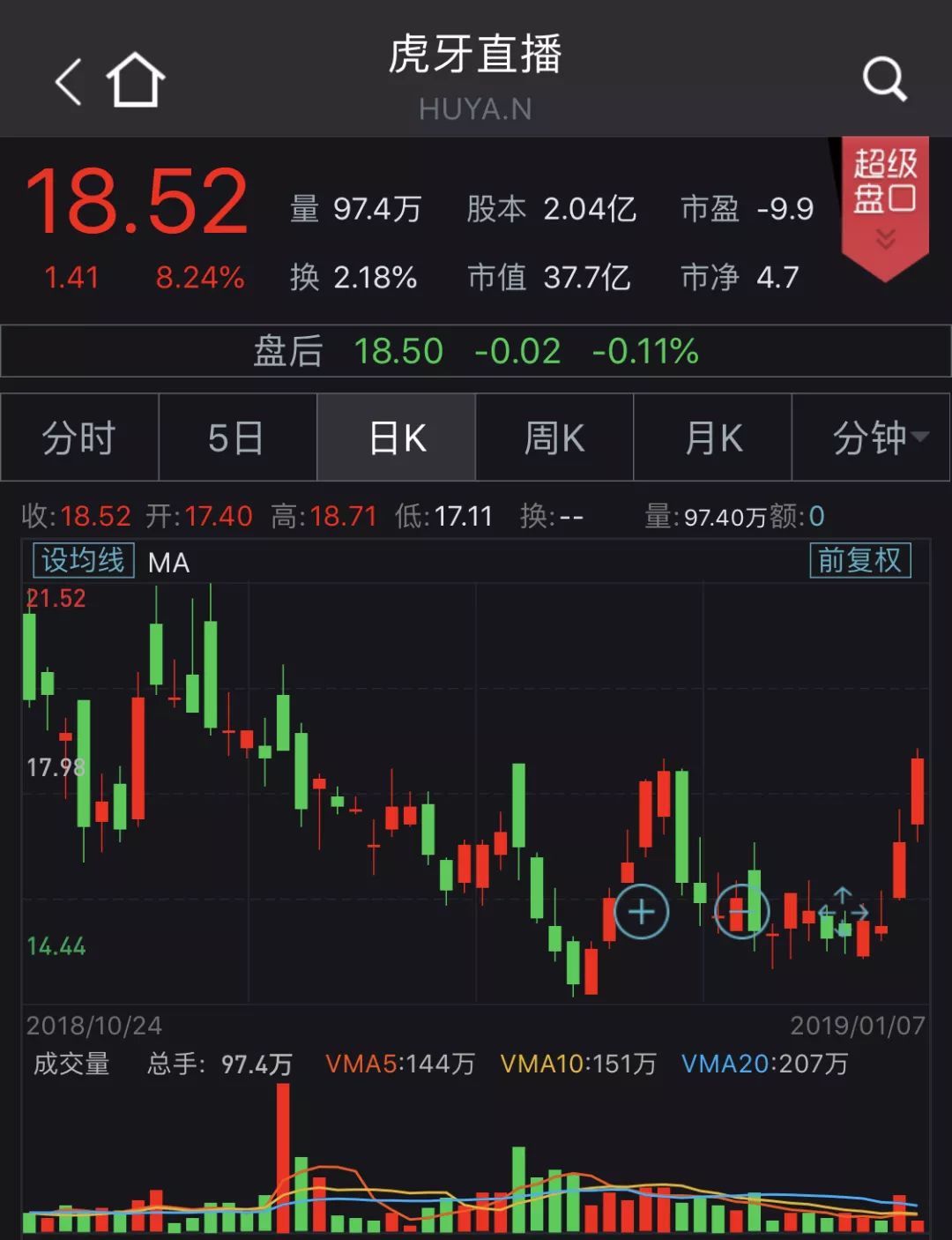Switch to the 分时 chart tab

(79, 437)
